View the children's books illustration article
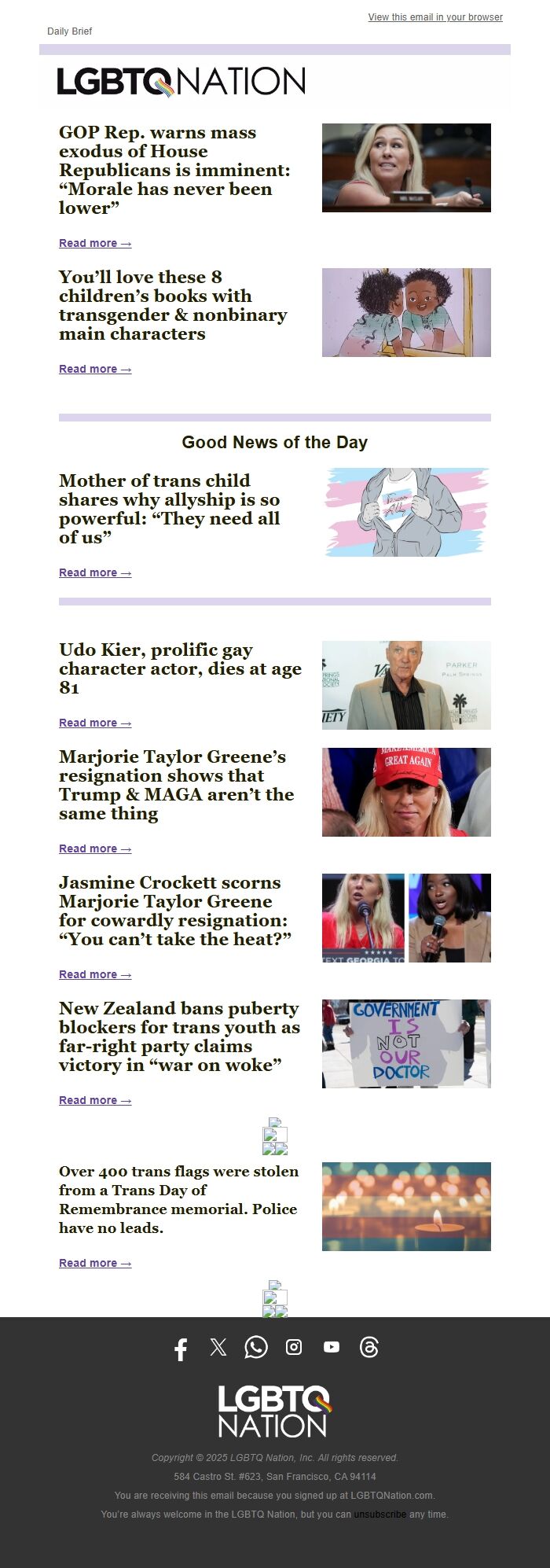The width and height of the screenshot is (550, 1568). click(x=406, y=312)
